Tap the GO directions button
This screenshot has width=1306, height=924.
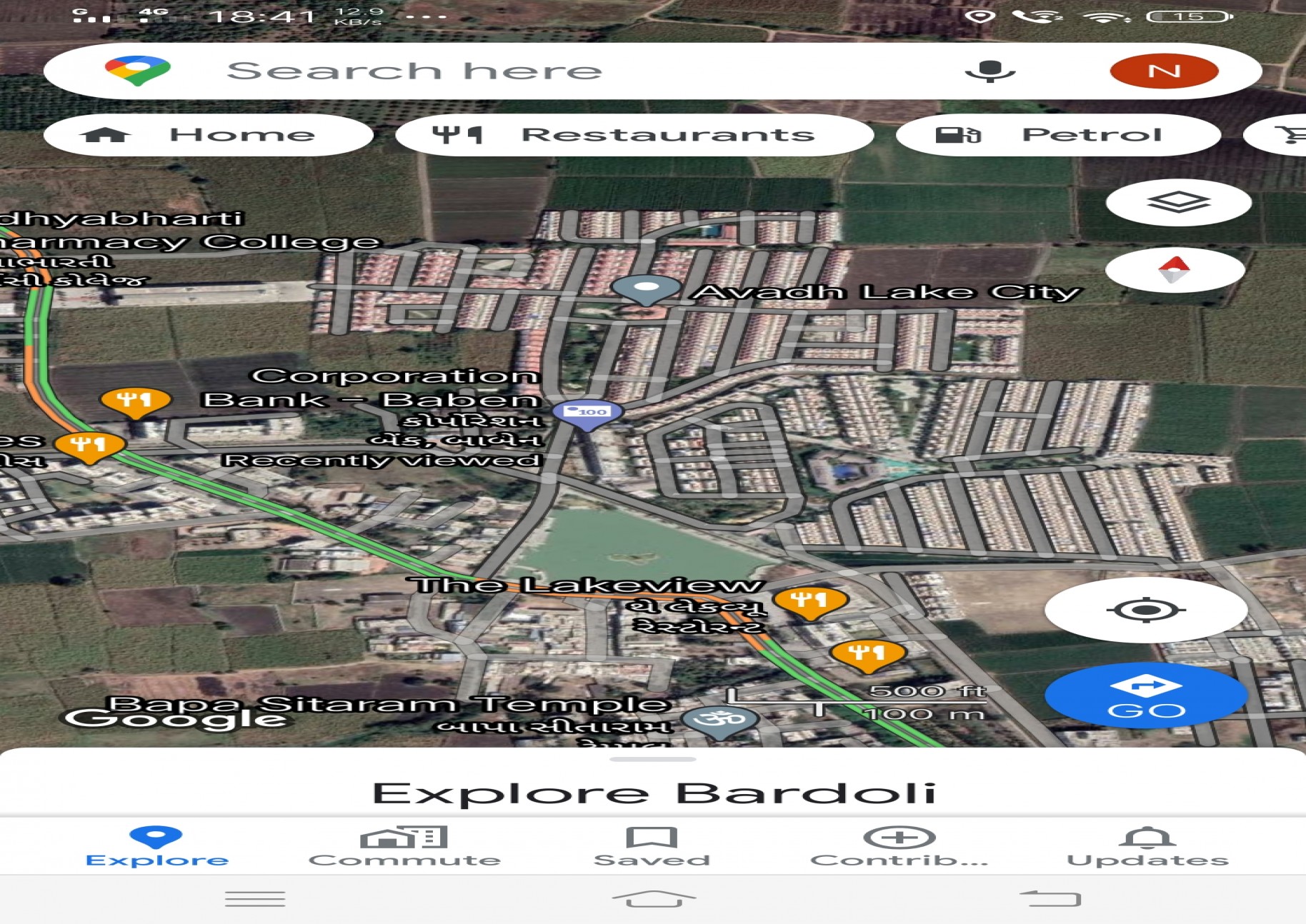click(1146, 695)
